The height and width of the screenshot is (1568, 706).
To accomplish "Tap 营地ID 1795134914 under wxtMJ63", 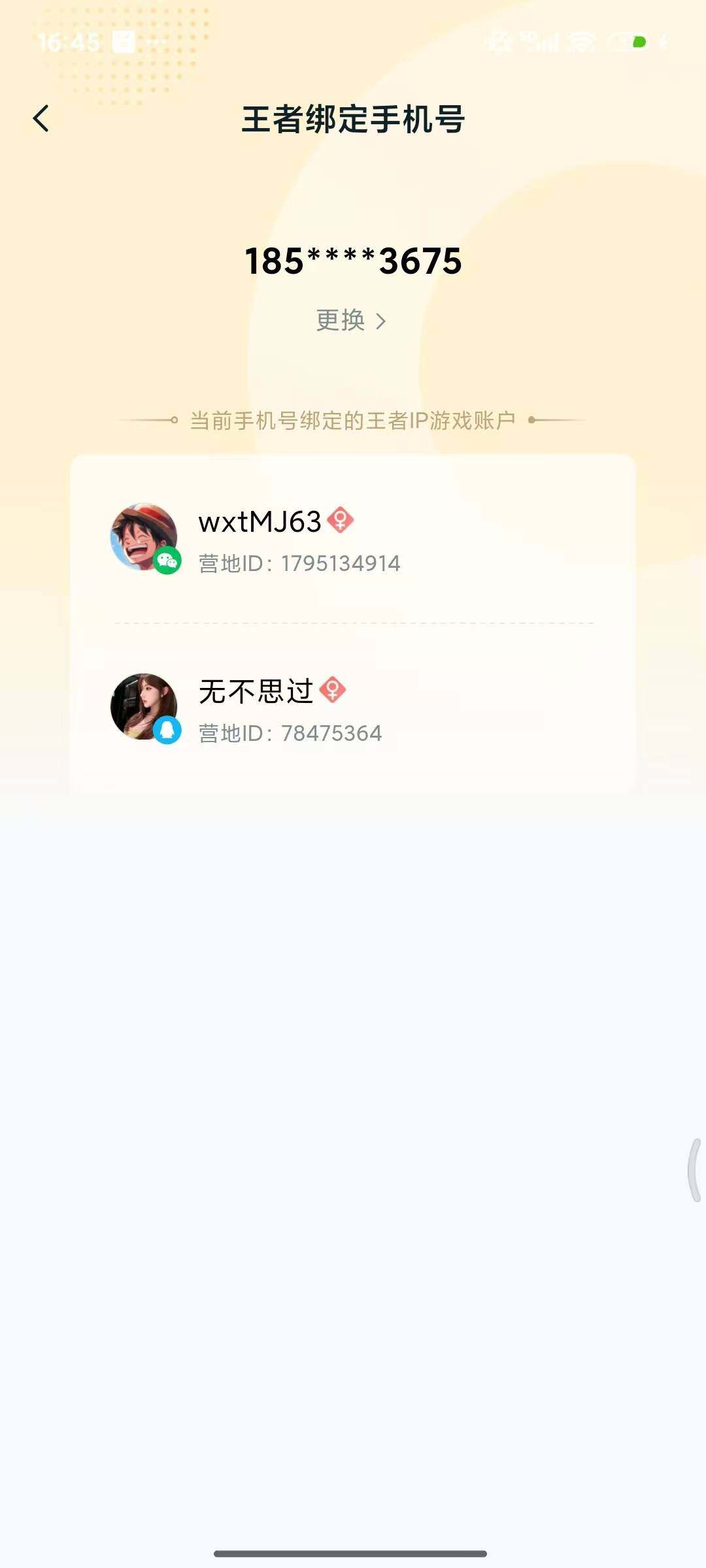I will point(300,563).
